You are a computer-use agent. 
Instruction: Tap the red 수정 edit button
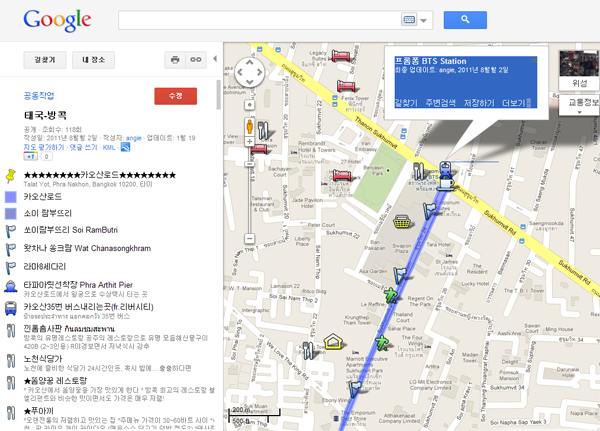click(x=176, y=96)
